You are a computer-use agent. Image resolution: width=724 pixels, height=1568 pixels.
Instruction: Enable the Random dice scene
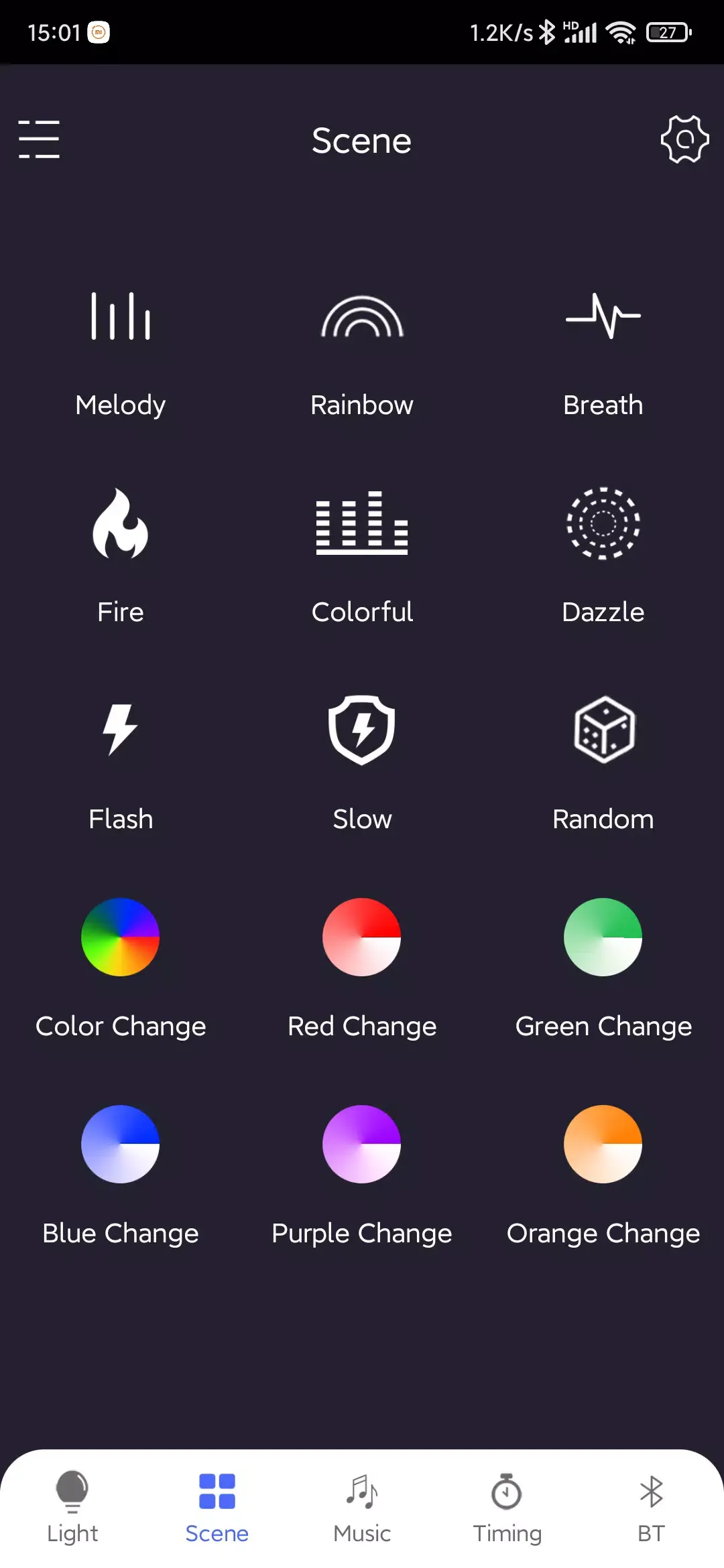click(x=603, y=764)
